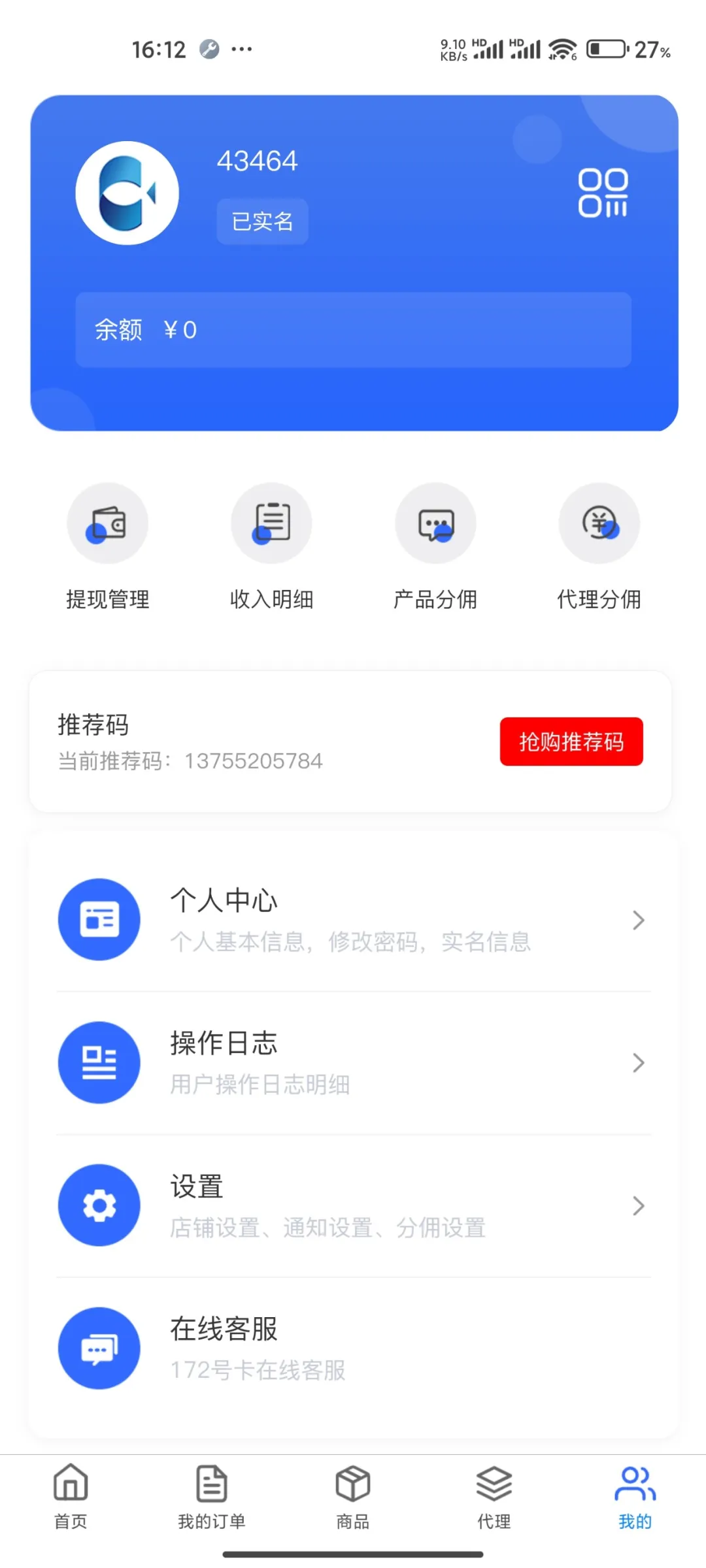Open 个人中心 personal center row

pos(354,920)
